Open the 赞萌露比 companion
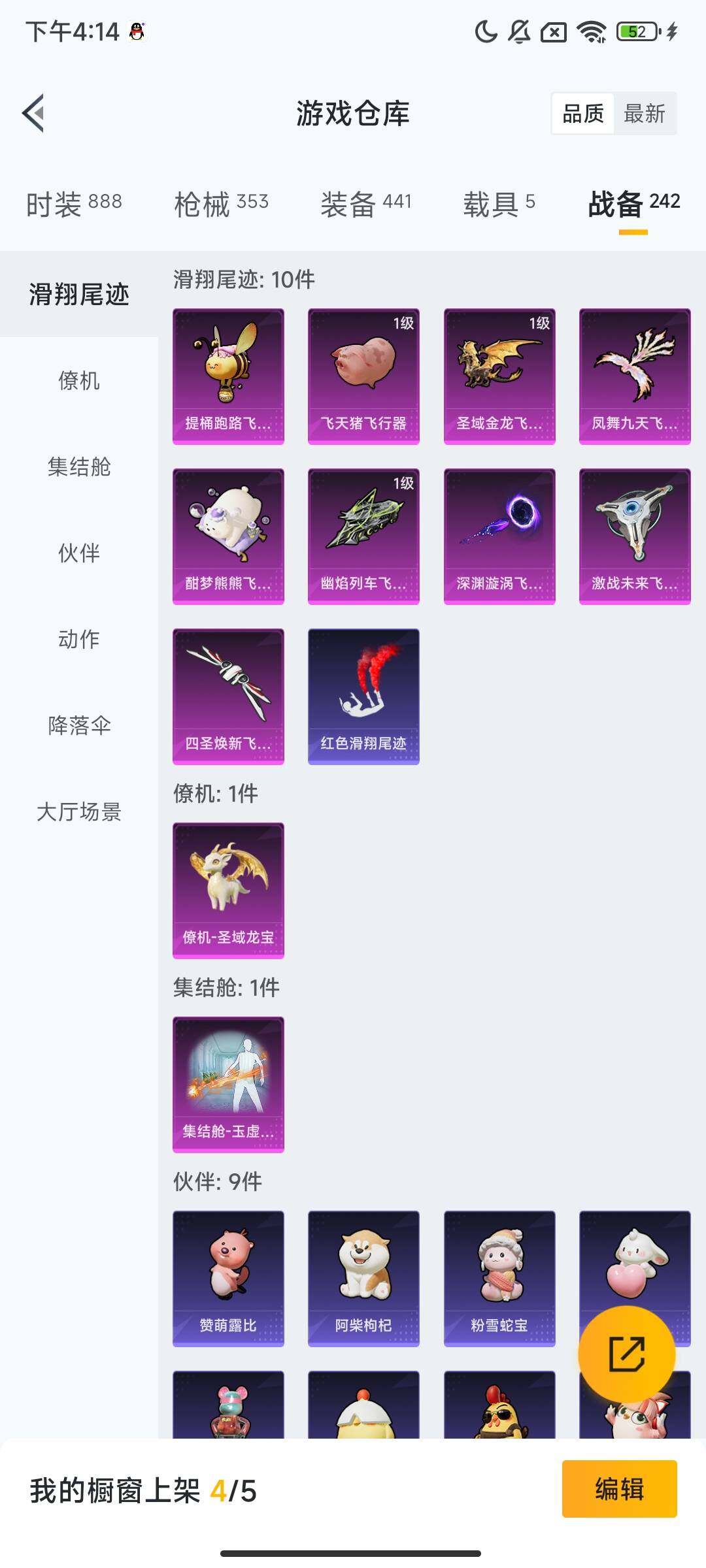Image resolution: width=706 pixels, height=1568 pixels. [x=228, y=1278]
